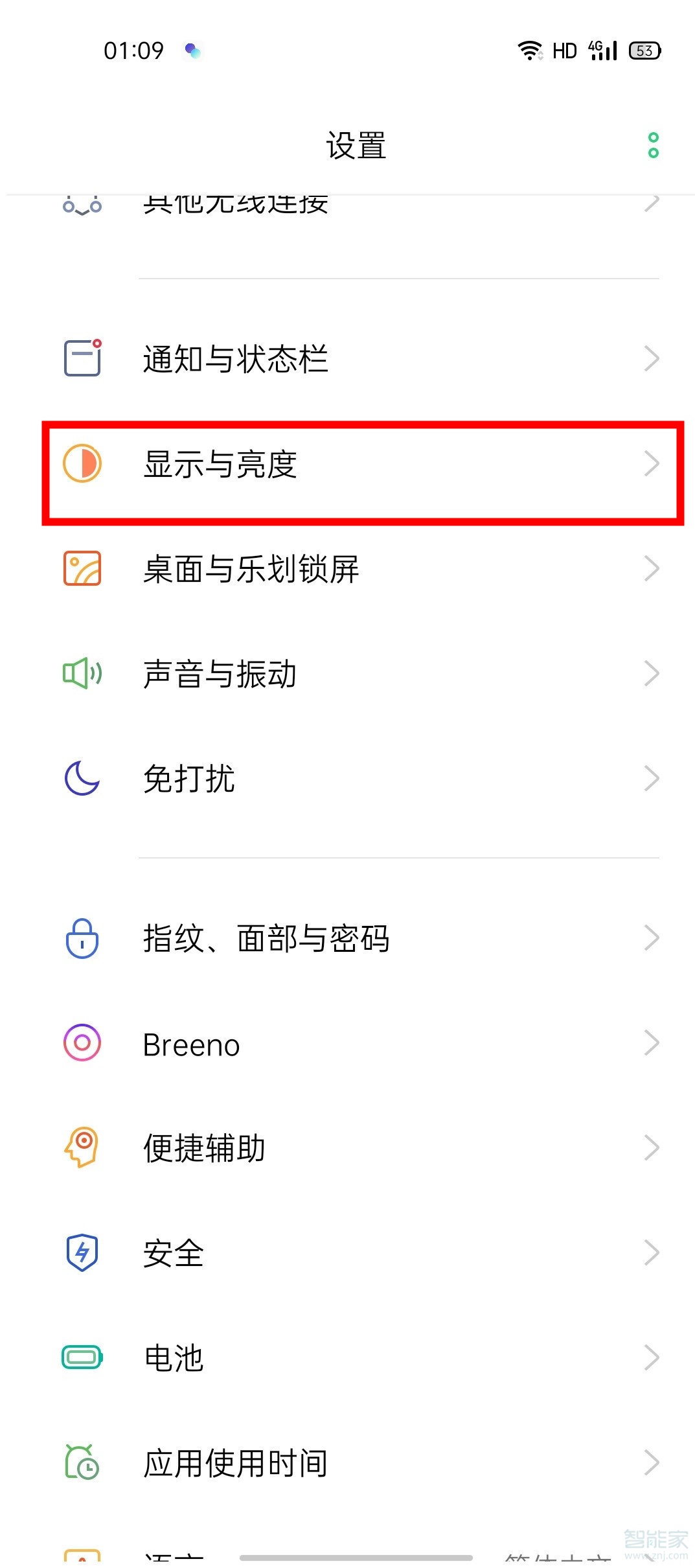Select the 桌面与乐划锁屏 wallpaper icon
Screen dimensions: 695x1568
click(82, 568)
